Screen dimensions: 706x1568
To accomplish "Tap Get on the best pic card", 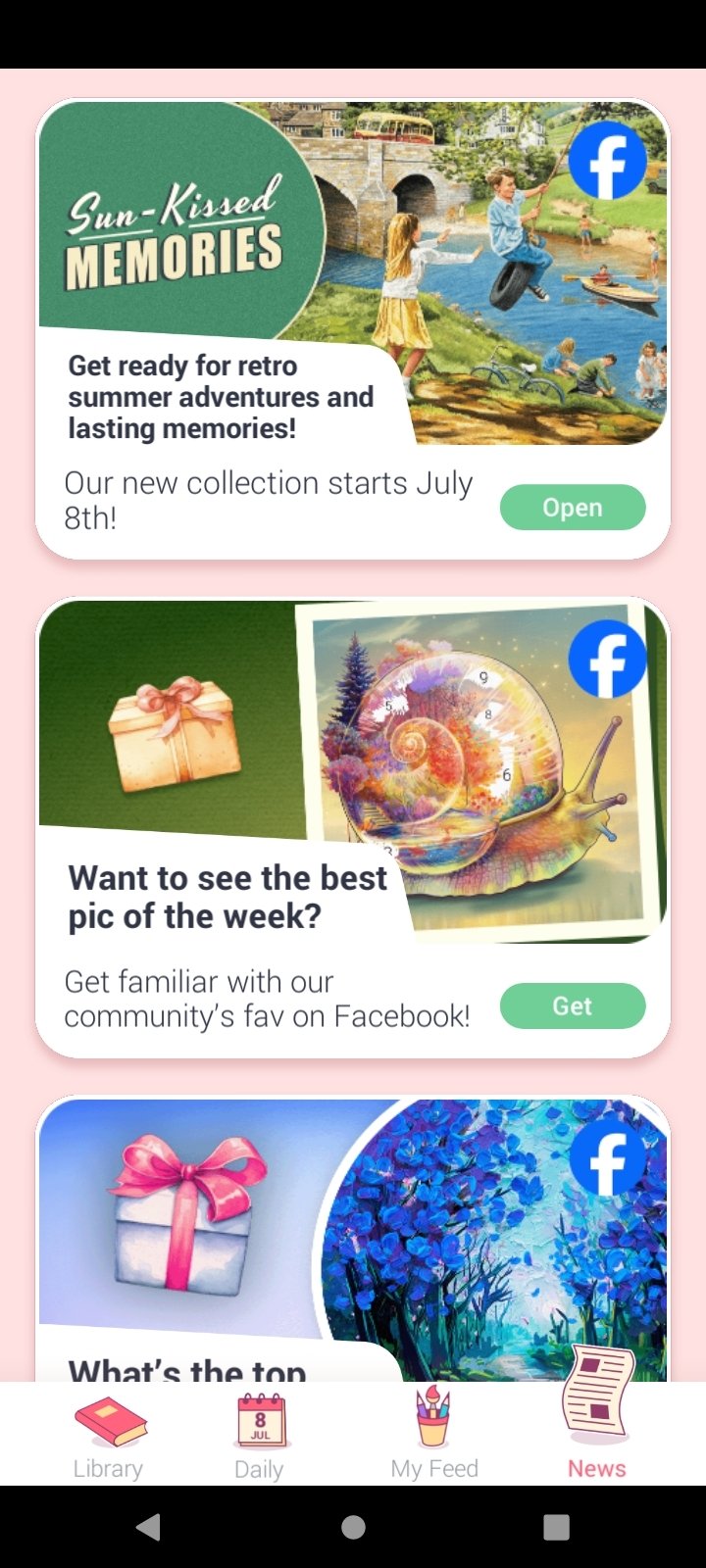I will pos(573,1005).
